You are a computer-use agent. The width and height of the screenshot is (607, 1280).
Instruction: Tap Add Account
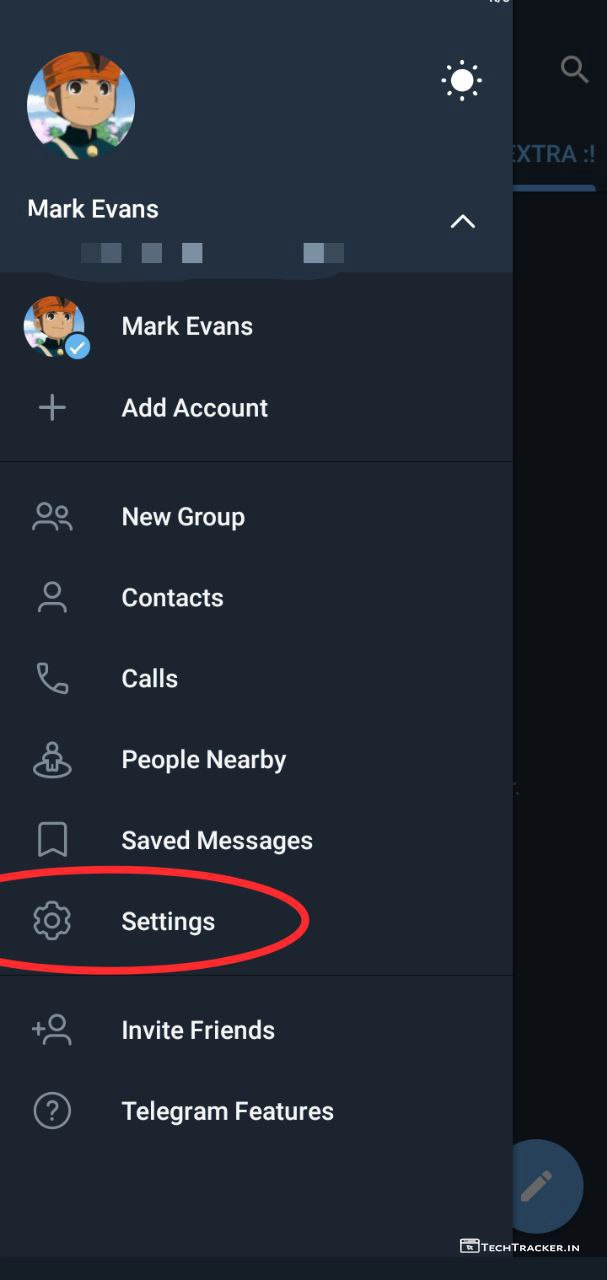pyautogui.click(x=194, y=408)
